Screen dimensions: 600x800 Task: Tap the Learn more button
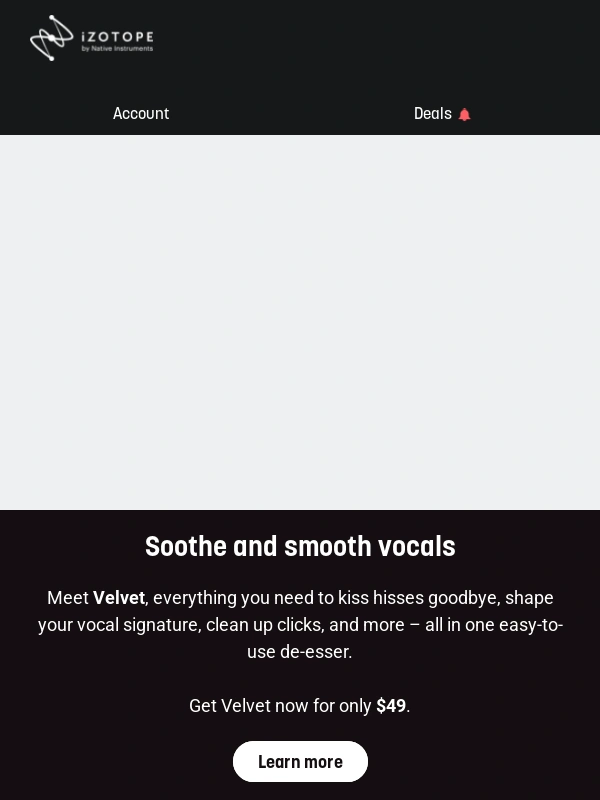[x=300, y=762]
